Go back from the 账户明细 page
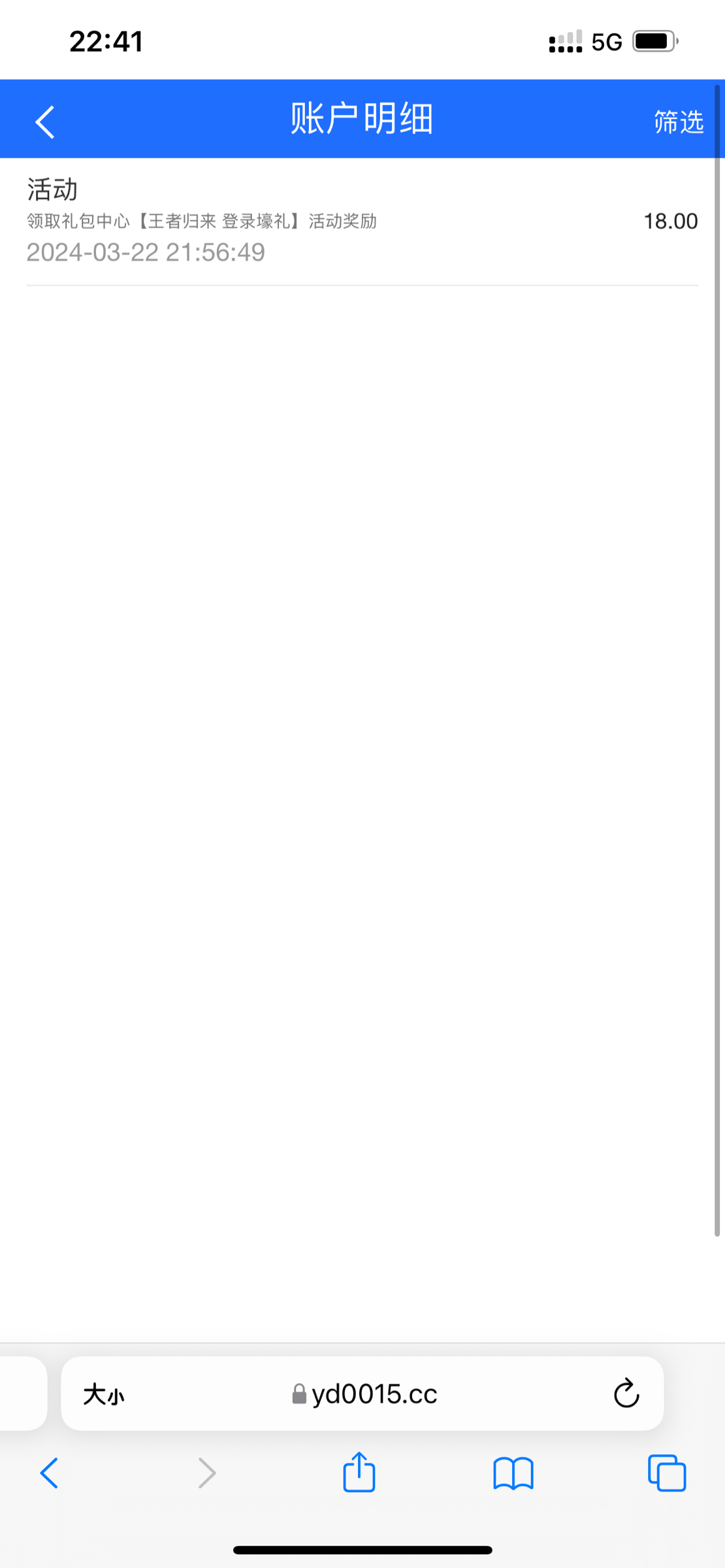This screenshot has height=1568, width=725. pyautogui.click(x=45, y=122)
